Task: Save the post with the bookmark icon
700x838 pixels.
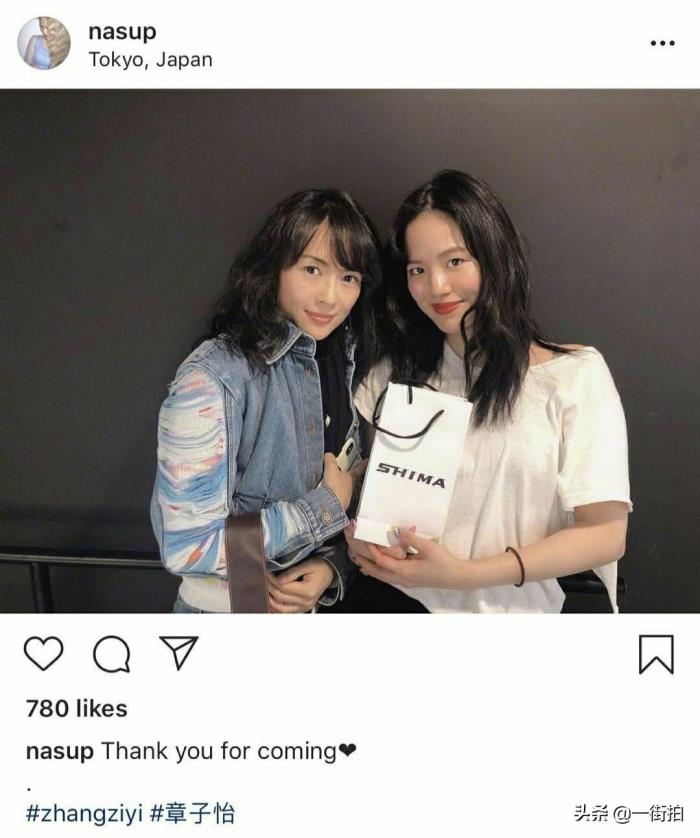Action: click(656, 654)
